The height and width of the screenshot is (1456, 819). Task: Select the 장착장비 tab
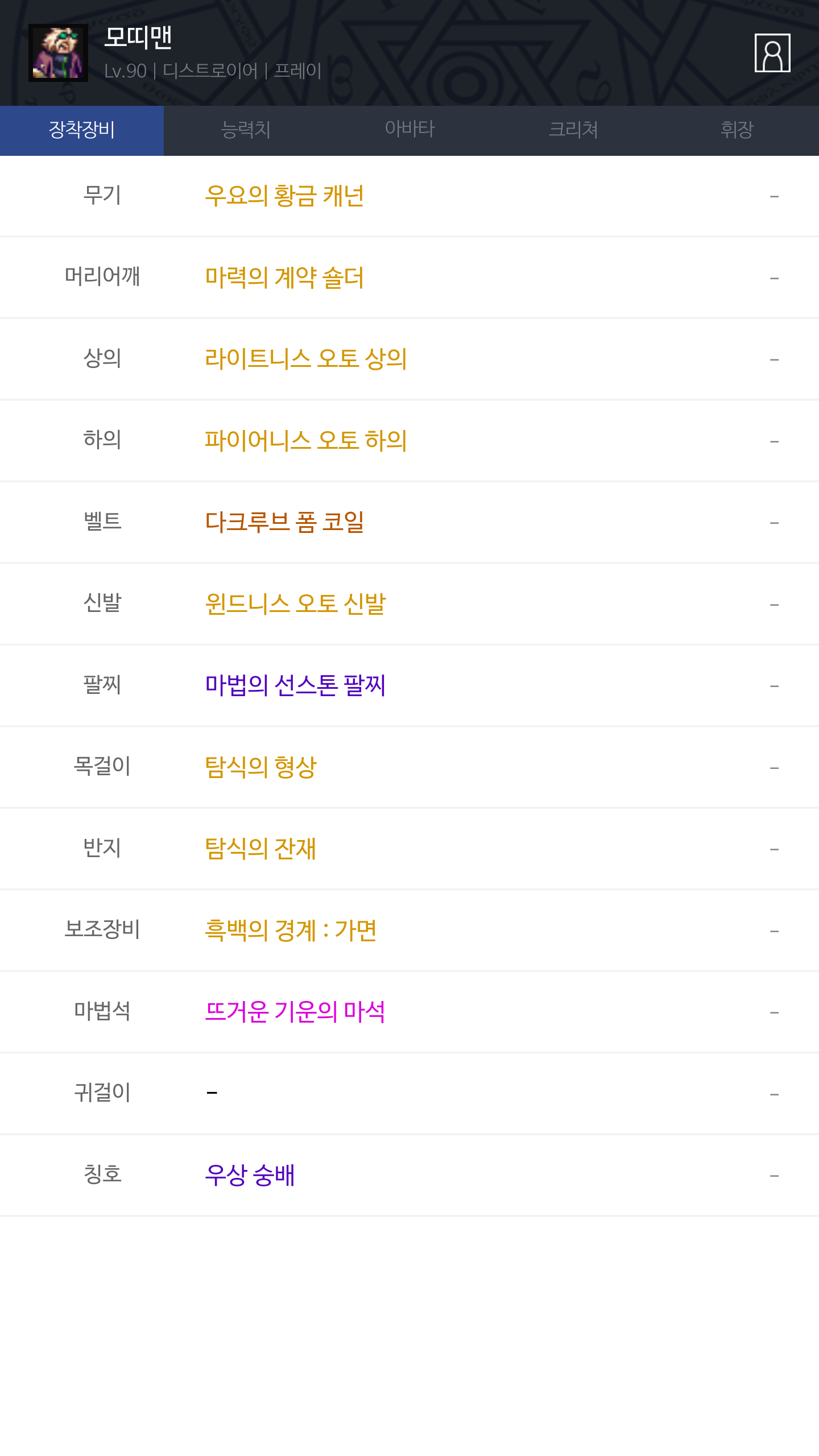pos(82,130)
